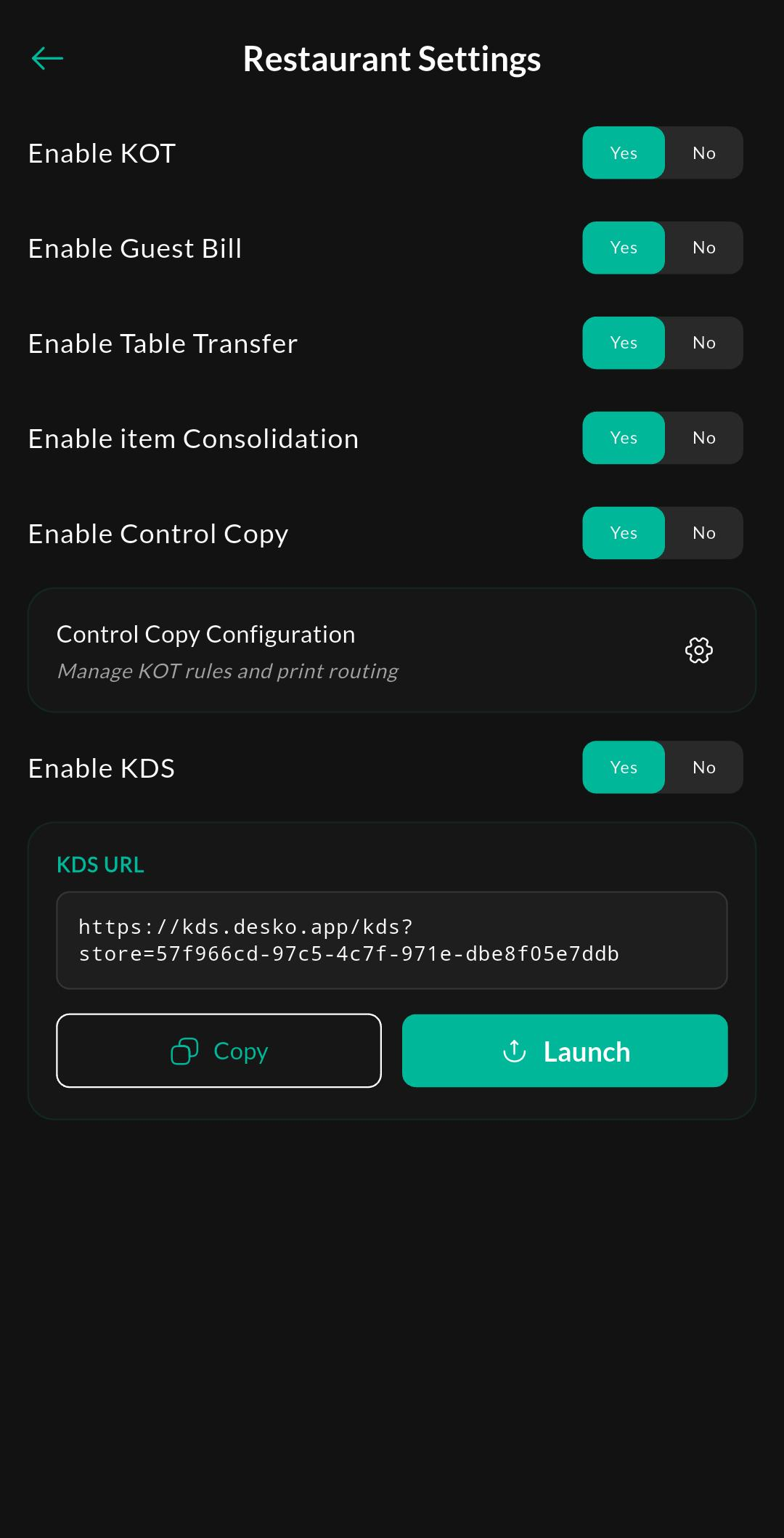Choose Yes for Enable Guest Bill

point(624,248)
